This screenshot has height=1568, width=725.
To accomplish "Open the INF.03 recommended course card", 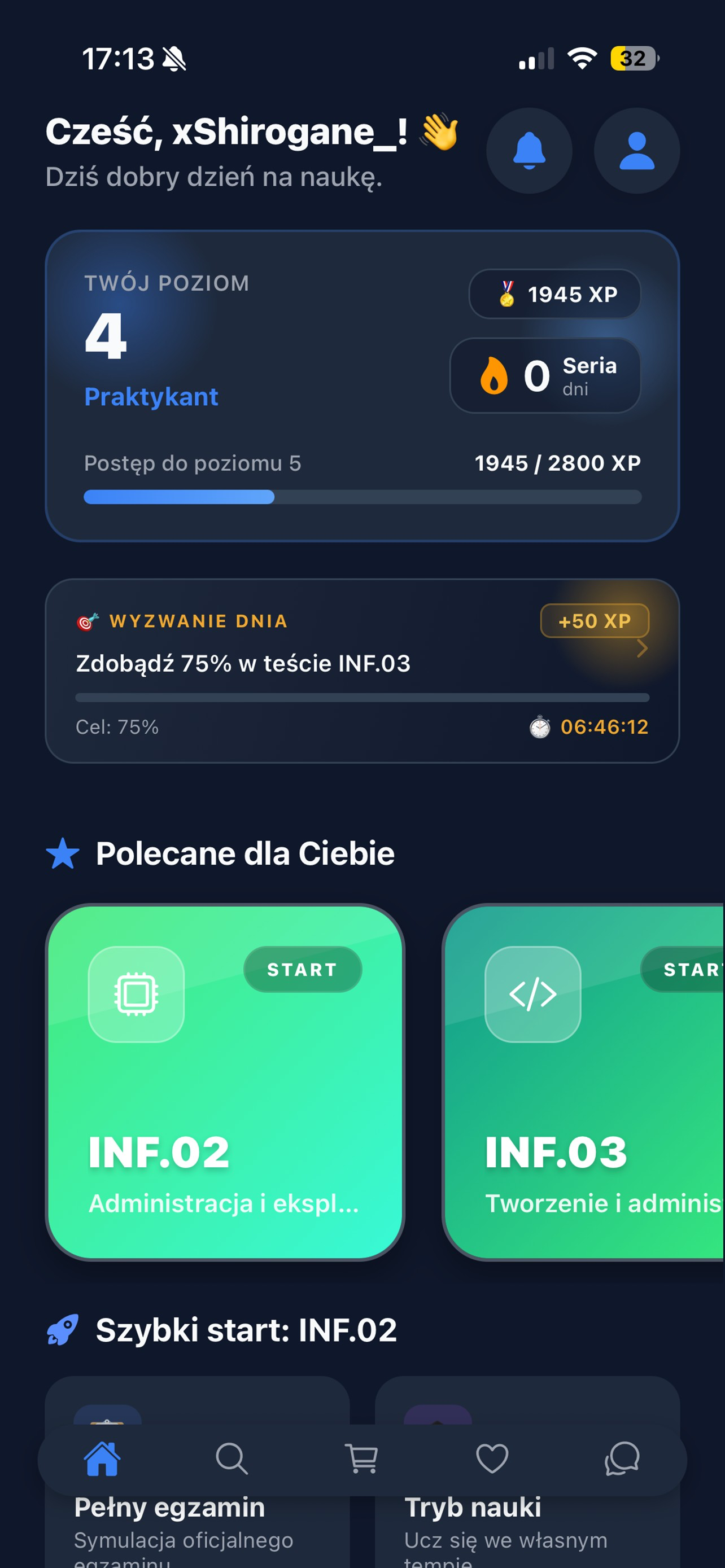I will pyautogui.click(x=584, y=1081).
